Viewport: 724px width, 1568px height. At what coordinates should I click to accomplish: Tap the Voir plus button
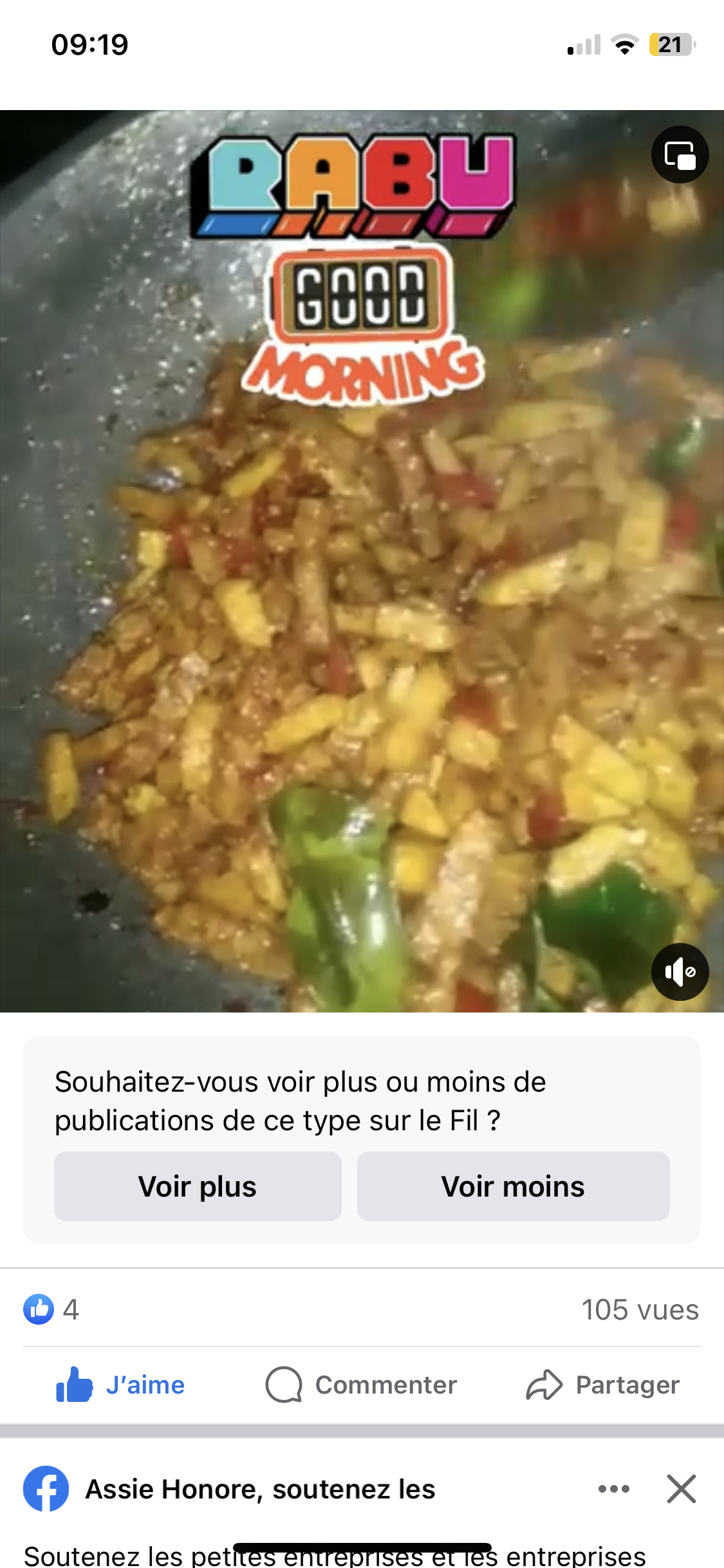pyautogui.click(x=198, y=1186)
